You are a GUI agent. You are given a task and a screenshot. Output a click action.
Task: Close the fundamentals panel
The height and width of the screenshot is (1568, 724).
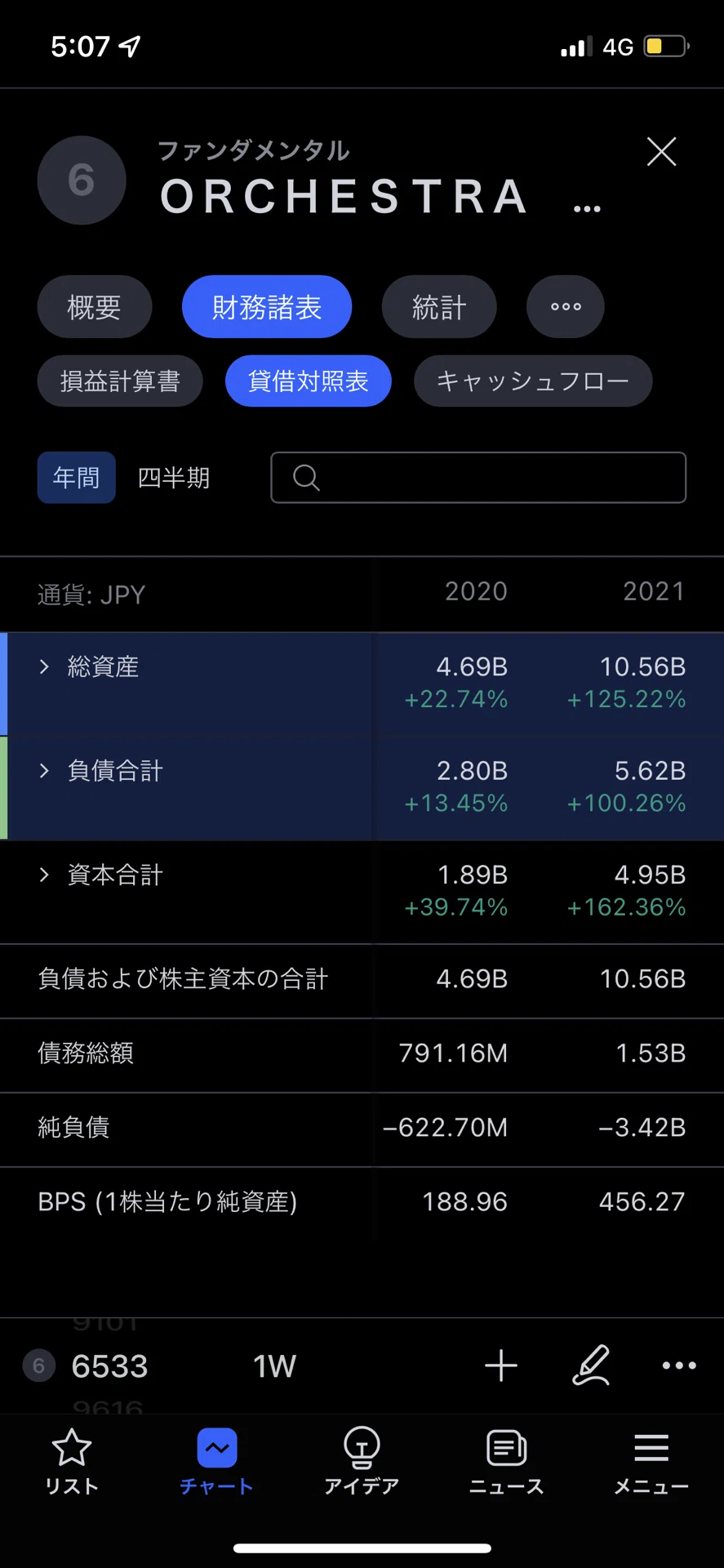(661, 152)
